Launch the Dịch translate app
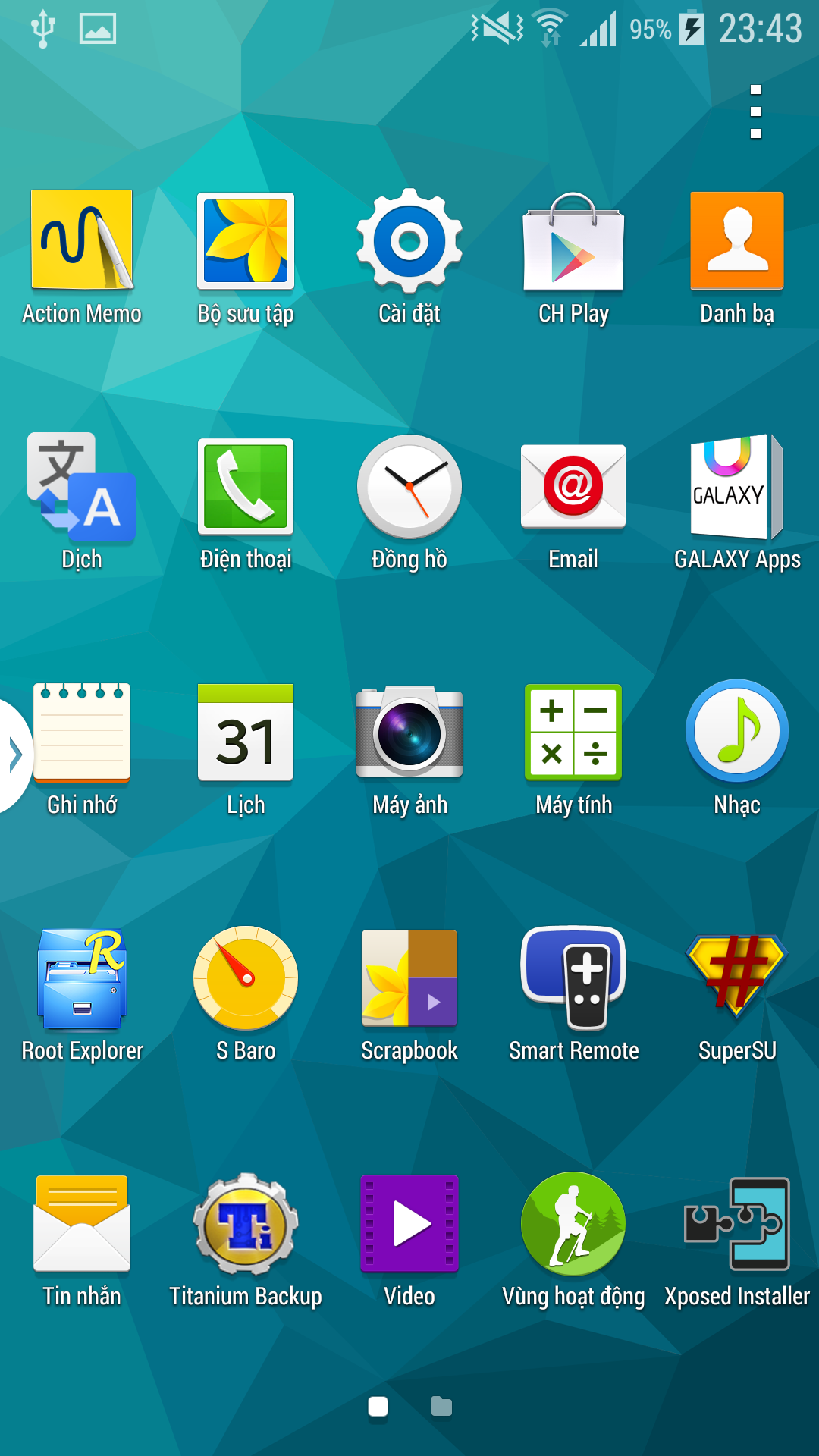The image size is (819, 1456). click(82, 487)
